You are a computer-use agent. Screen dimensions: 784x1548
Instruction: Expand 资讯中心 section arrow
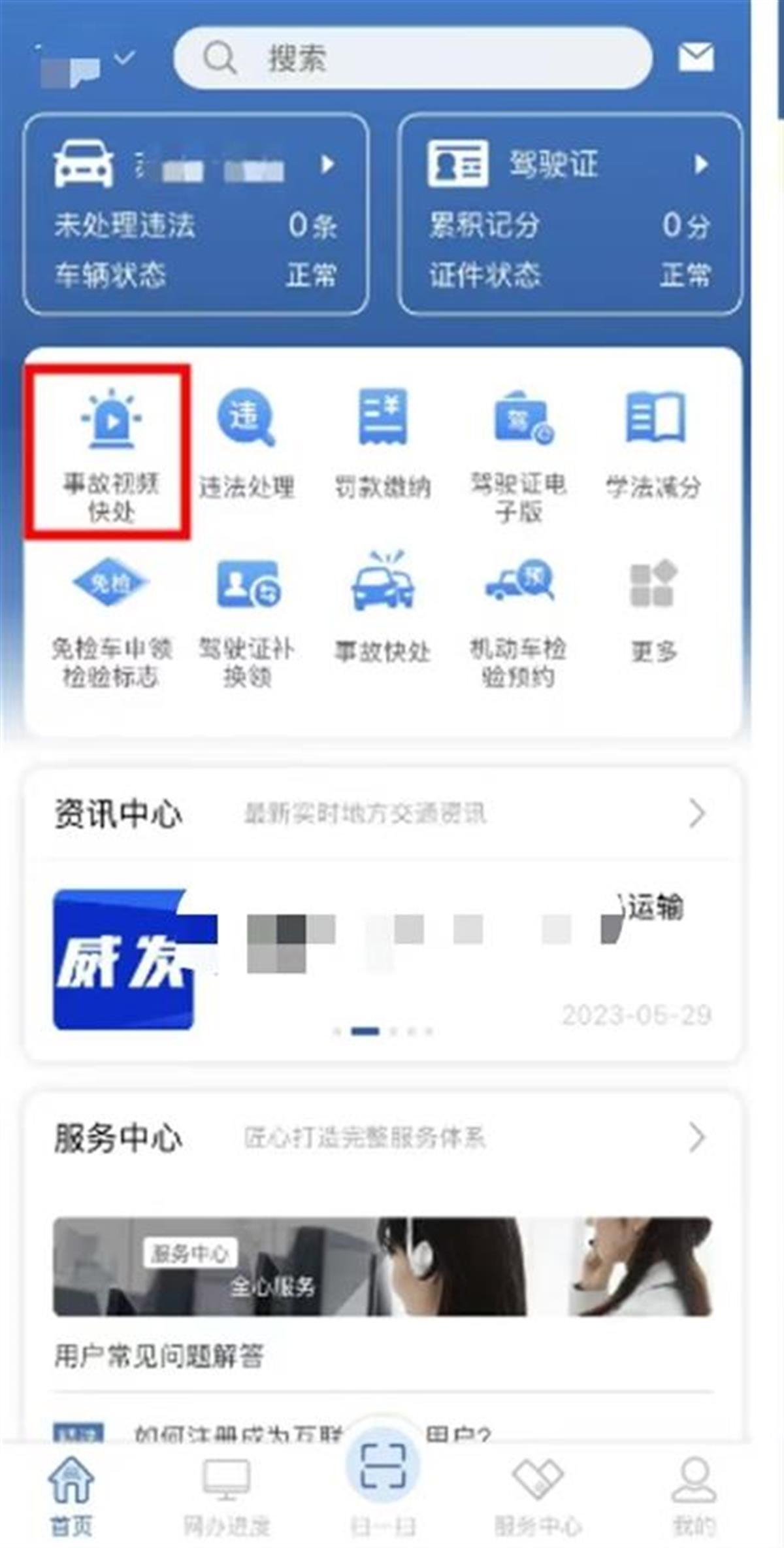pos(697,814)
